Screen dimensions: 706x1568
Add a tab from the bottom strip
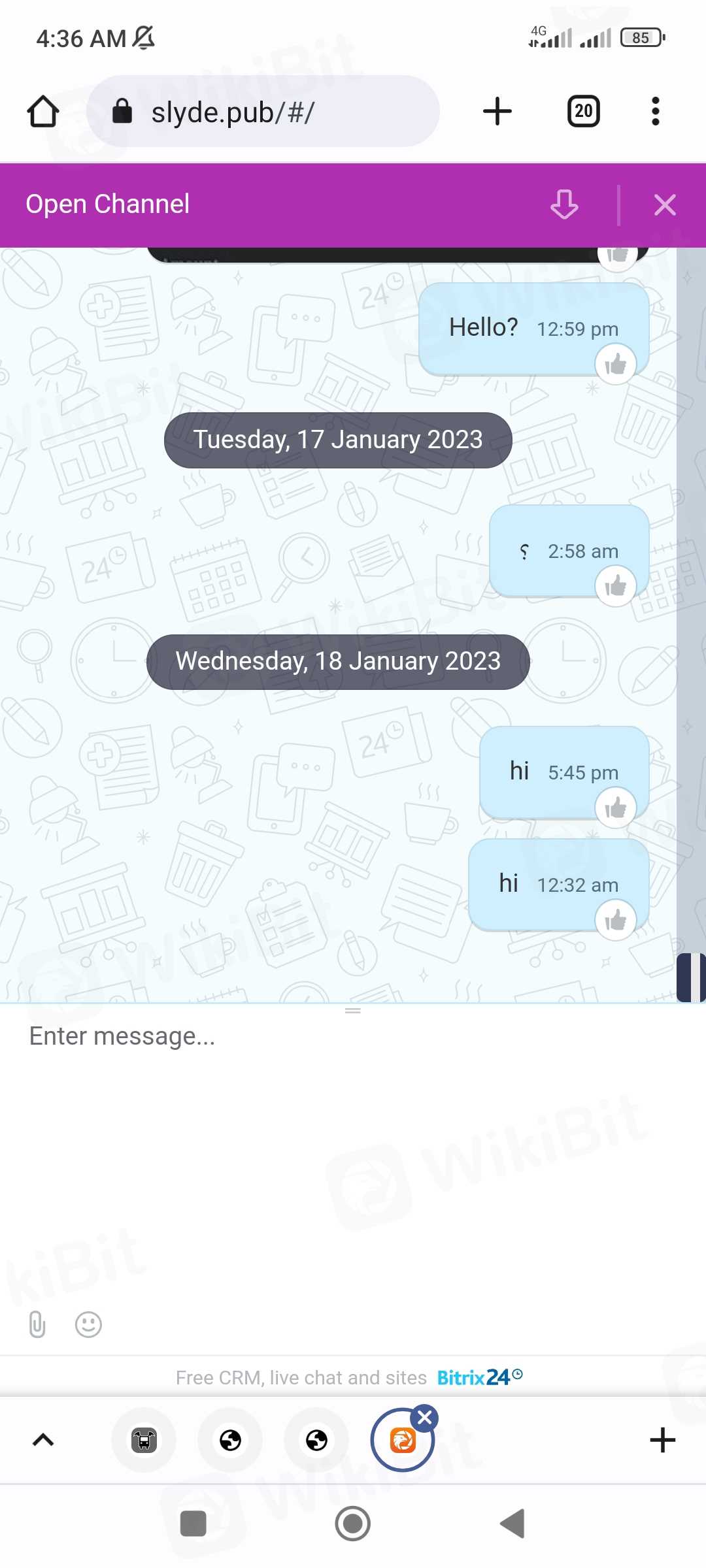(662, 1440)
